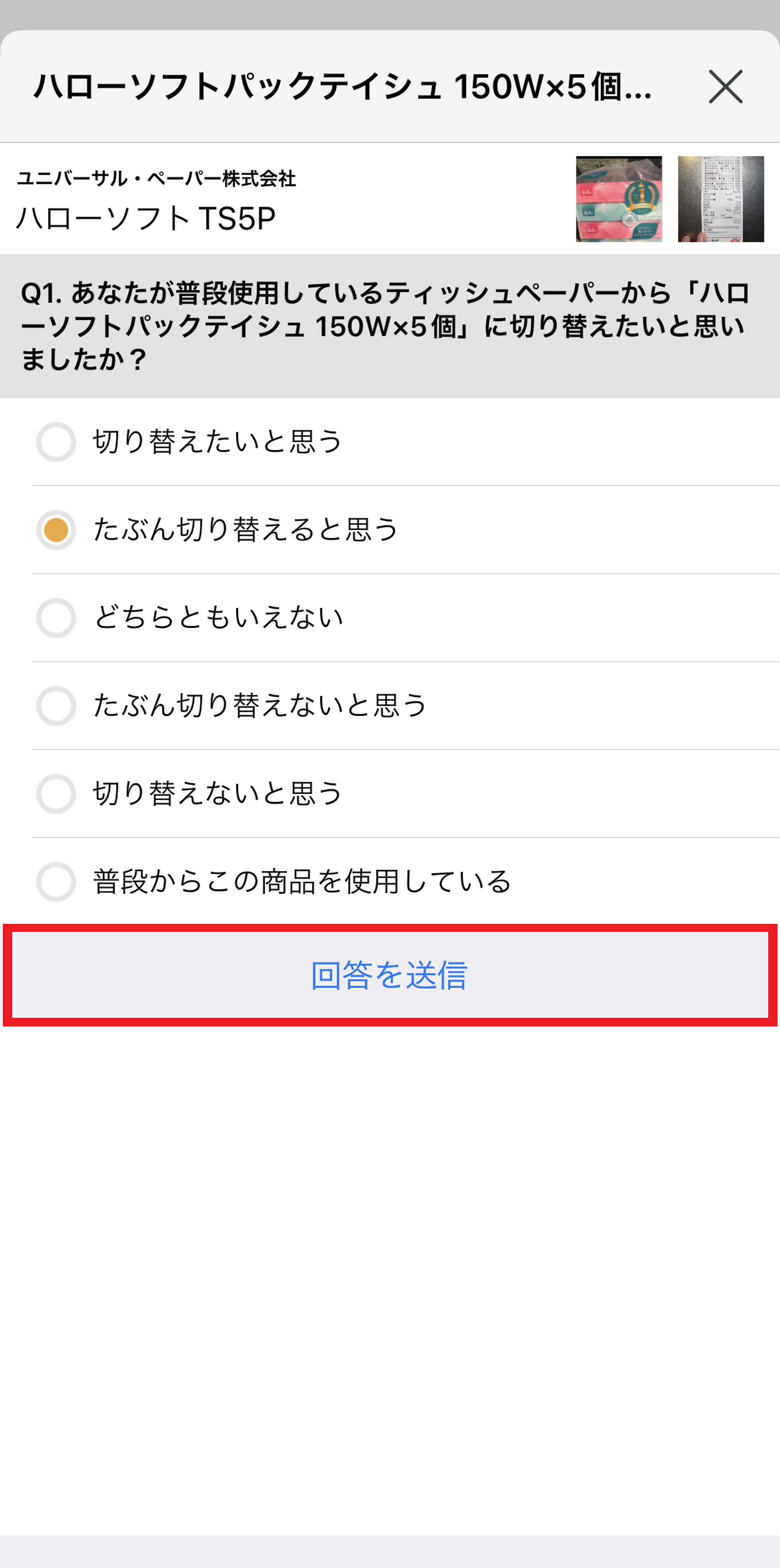Select 切り替えたいと思う option
Screen dimensions: 780x1568
click(x=56, y=442)
